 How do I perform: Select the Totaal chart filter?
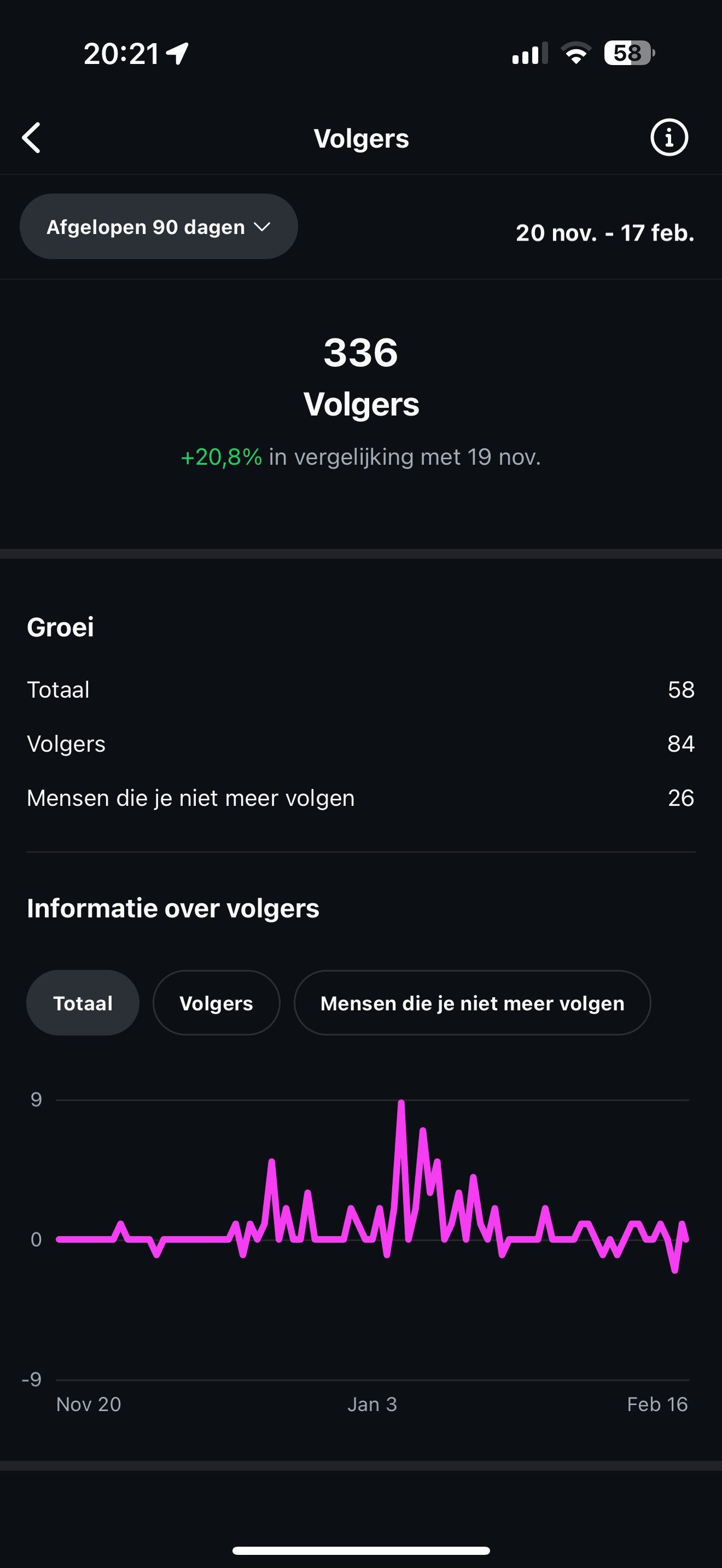[83, 1003]
